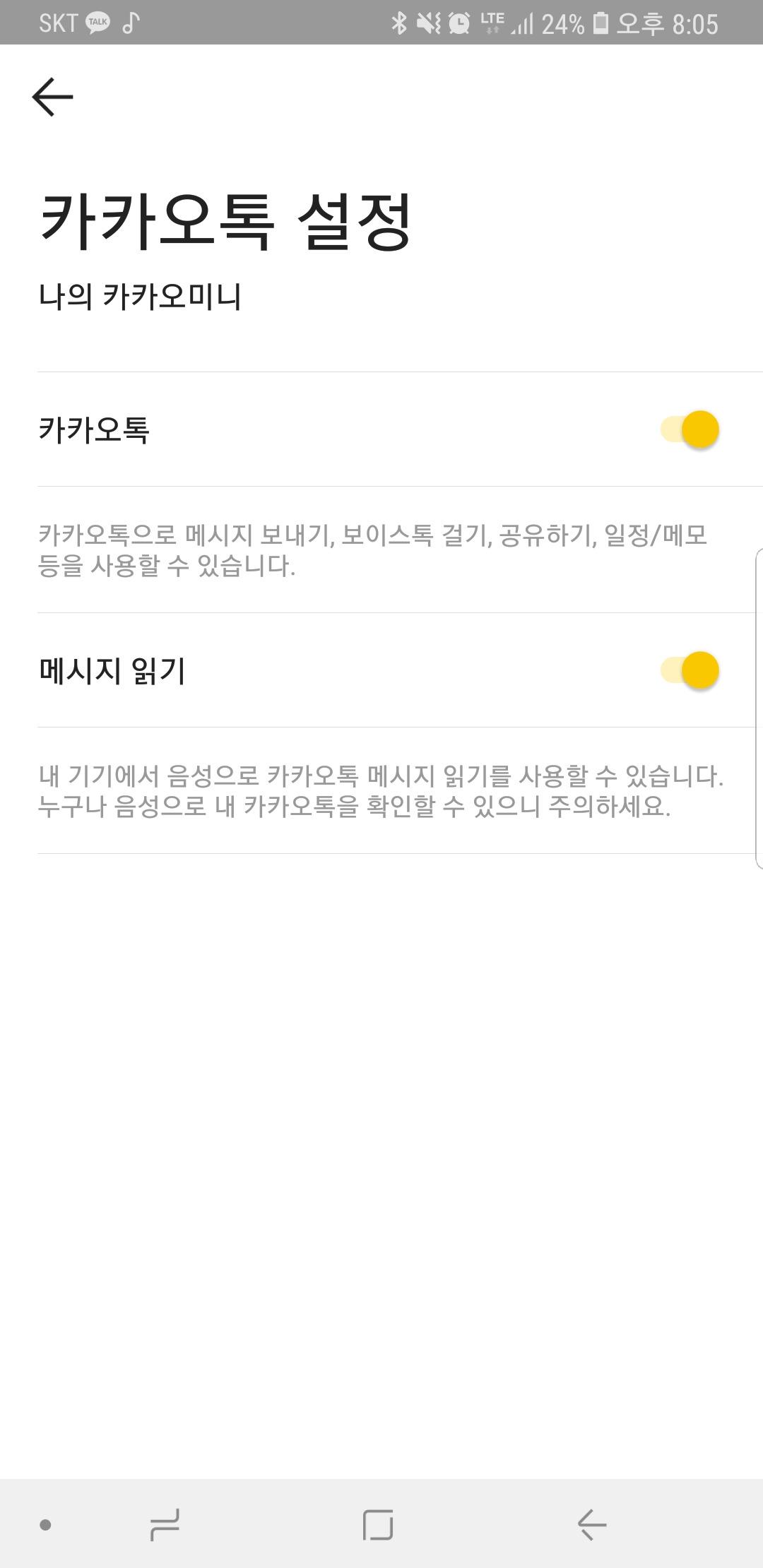The width and height of the screenshot is (763, 1568).
Task: Open the recent apps view
Action: coord(165,1524)
